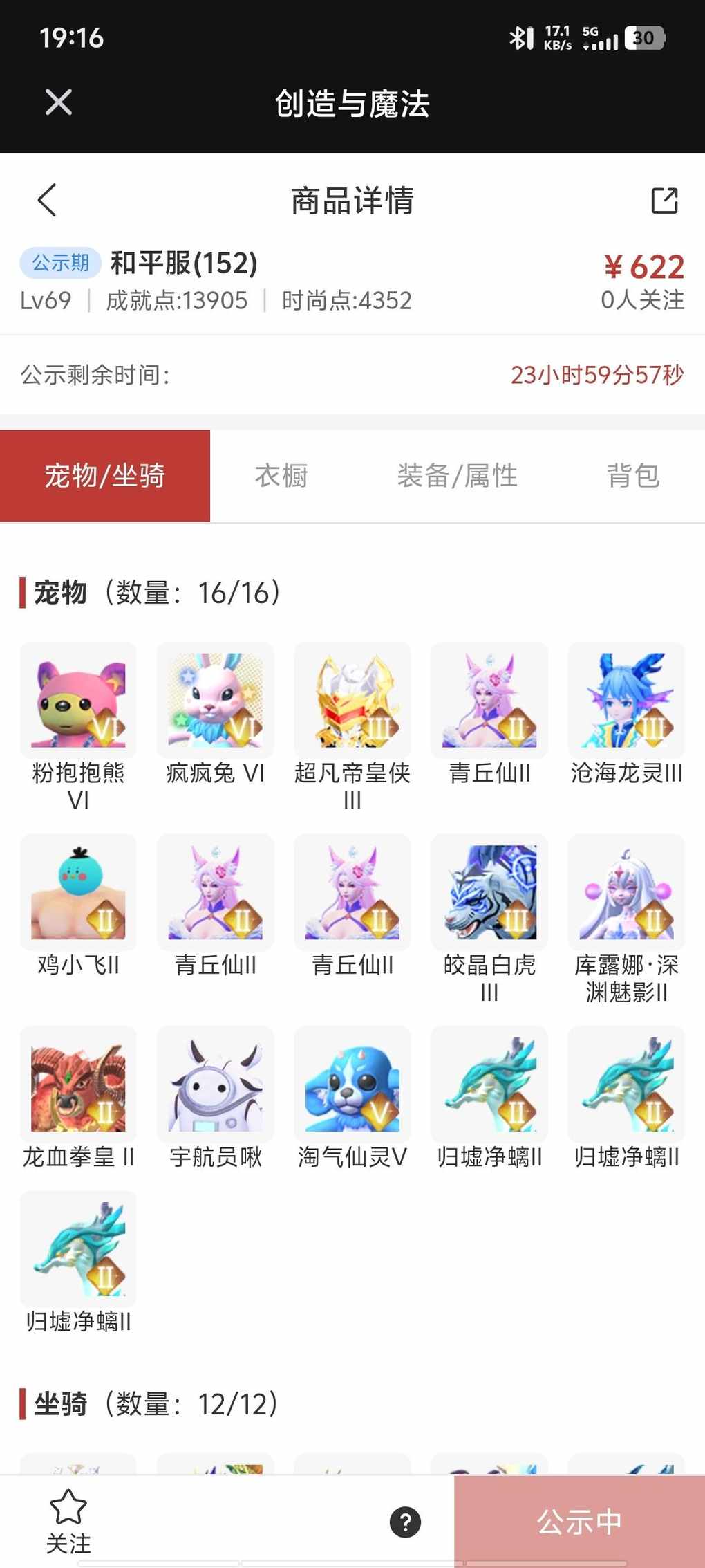The height and width of the screenshot is (1568, 705).
Task: Select pet 龙血拳皇 II
Action: (x=78, y=1084)
